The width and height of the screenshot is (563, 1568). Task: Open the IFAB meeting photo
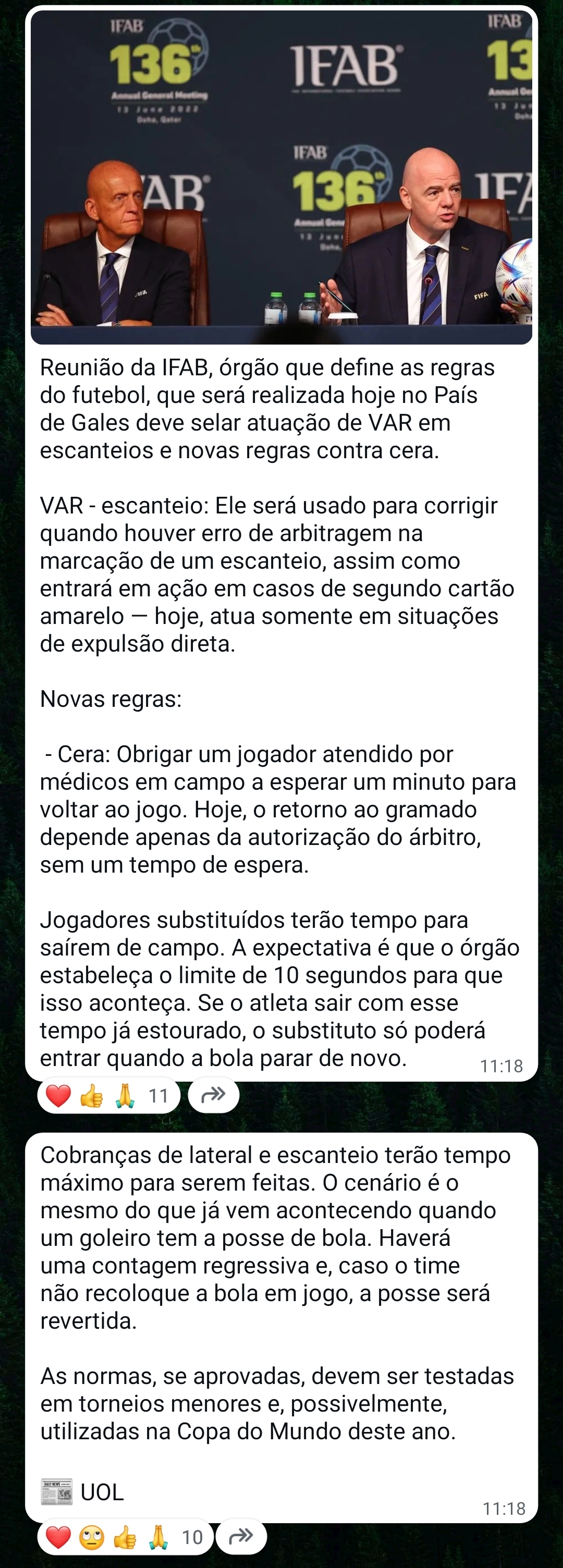[281, 177]
